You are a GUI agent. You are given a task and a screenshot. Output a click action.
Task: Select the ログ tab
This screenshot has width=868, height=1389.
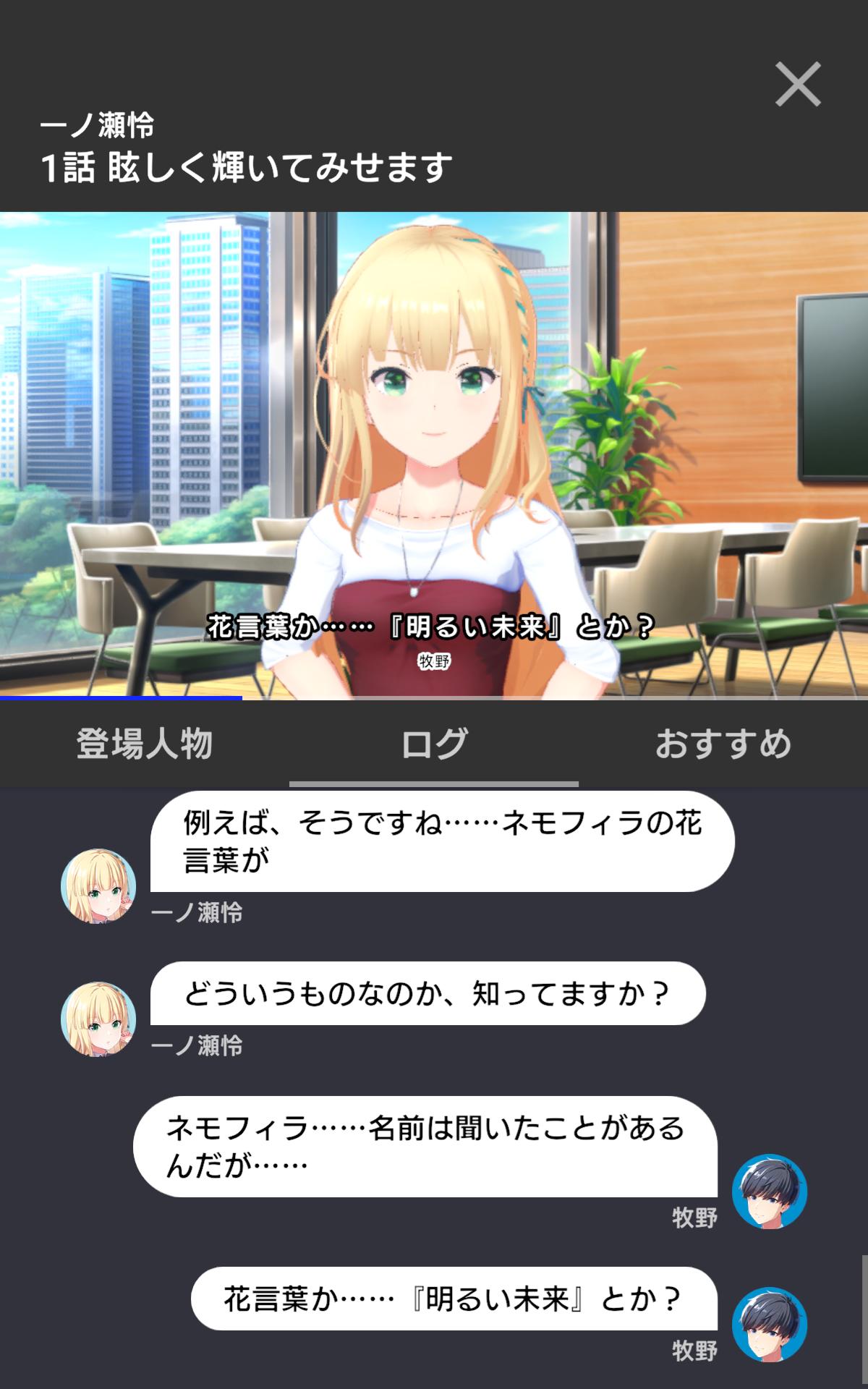coord(434,744)
